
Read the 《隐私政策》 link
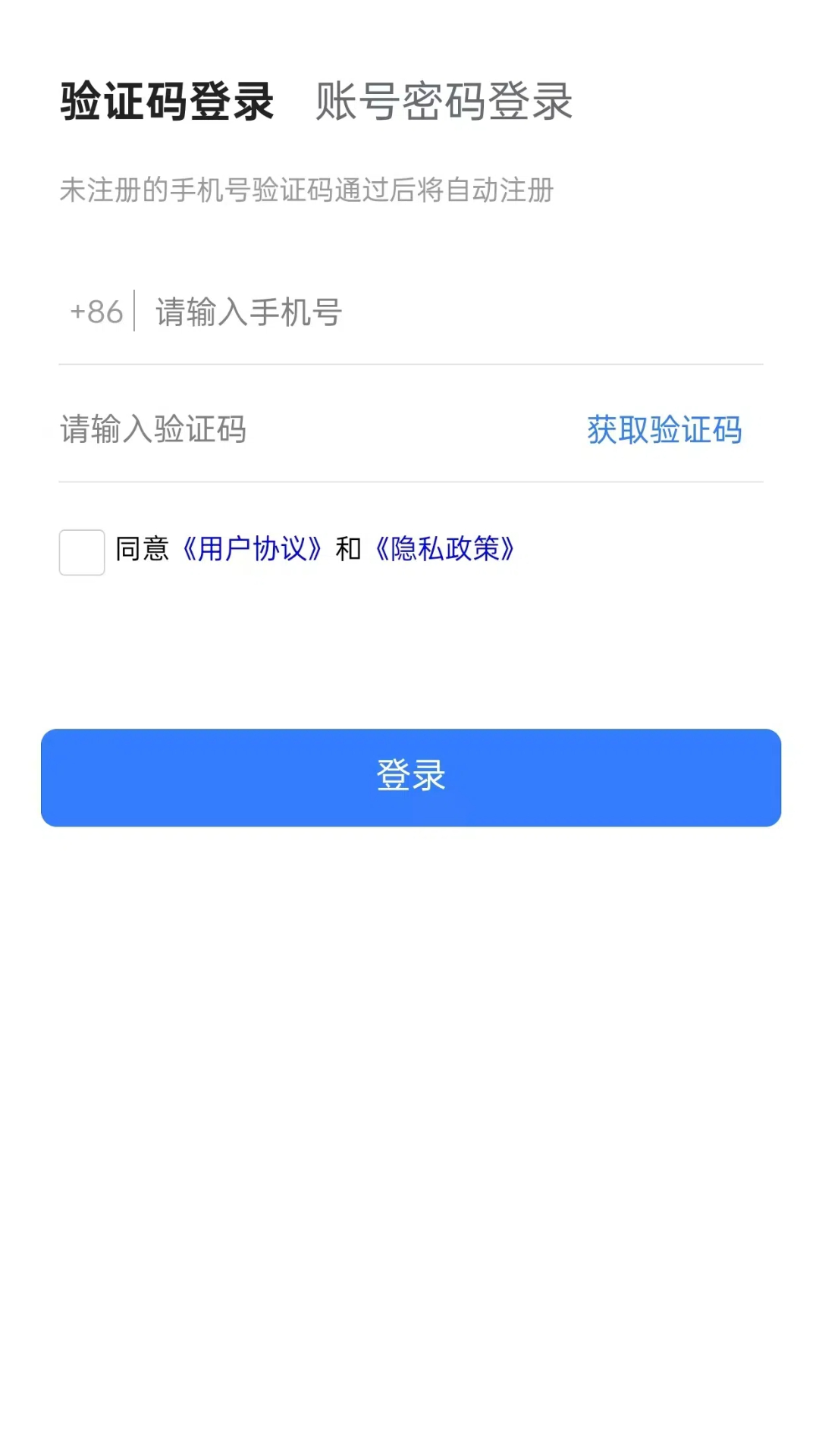(x=446, y=549)
